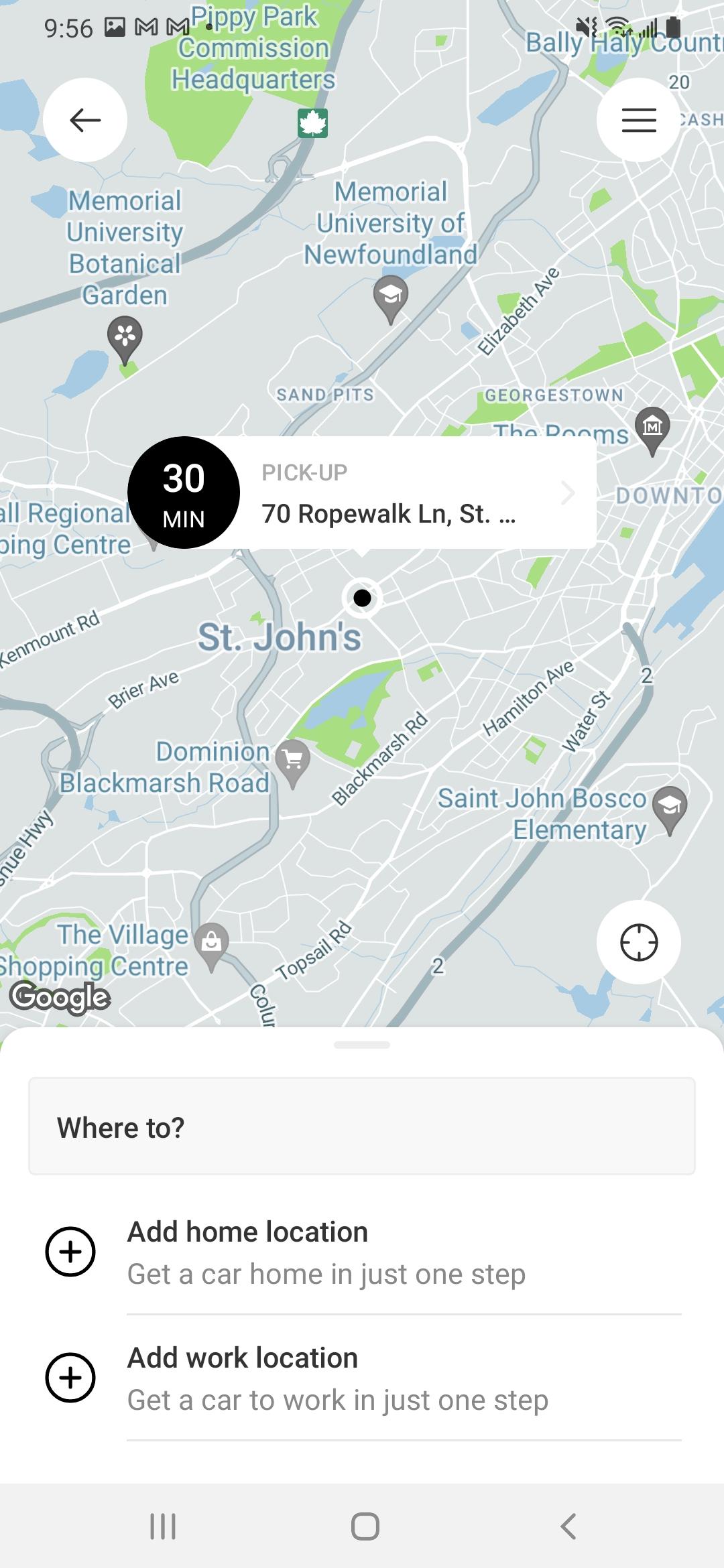Tap the Where to? destination field
Viewport: 724px width, 1568px height.
[x=362, y=1126]
